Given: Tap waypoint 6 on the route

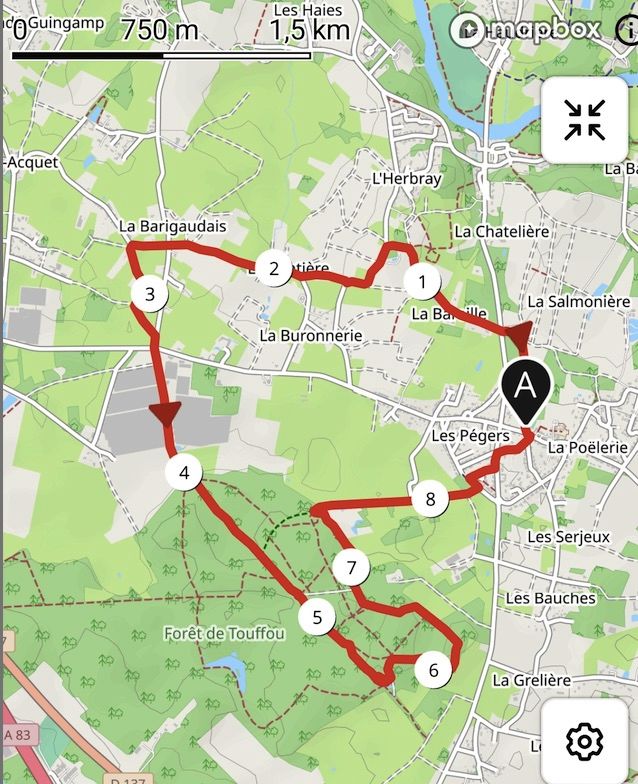Looking at the screenshot, I should (433, 670).
